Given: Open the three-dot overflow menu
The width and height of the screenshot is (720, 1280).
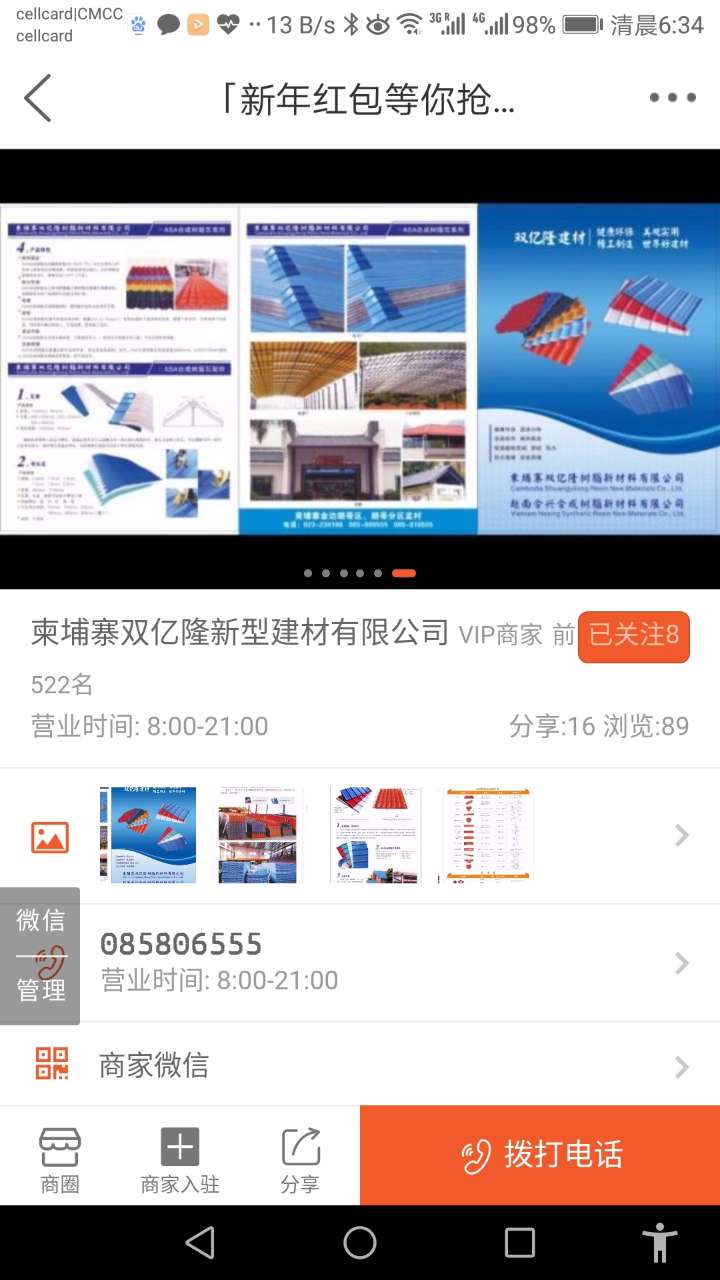Looking at the screenshot, I should point(672,98).
